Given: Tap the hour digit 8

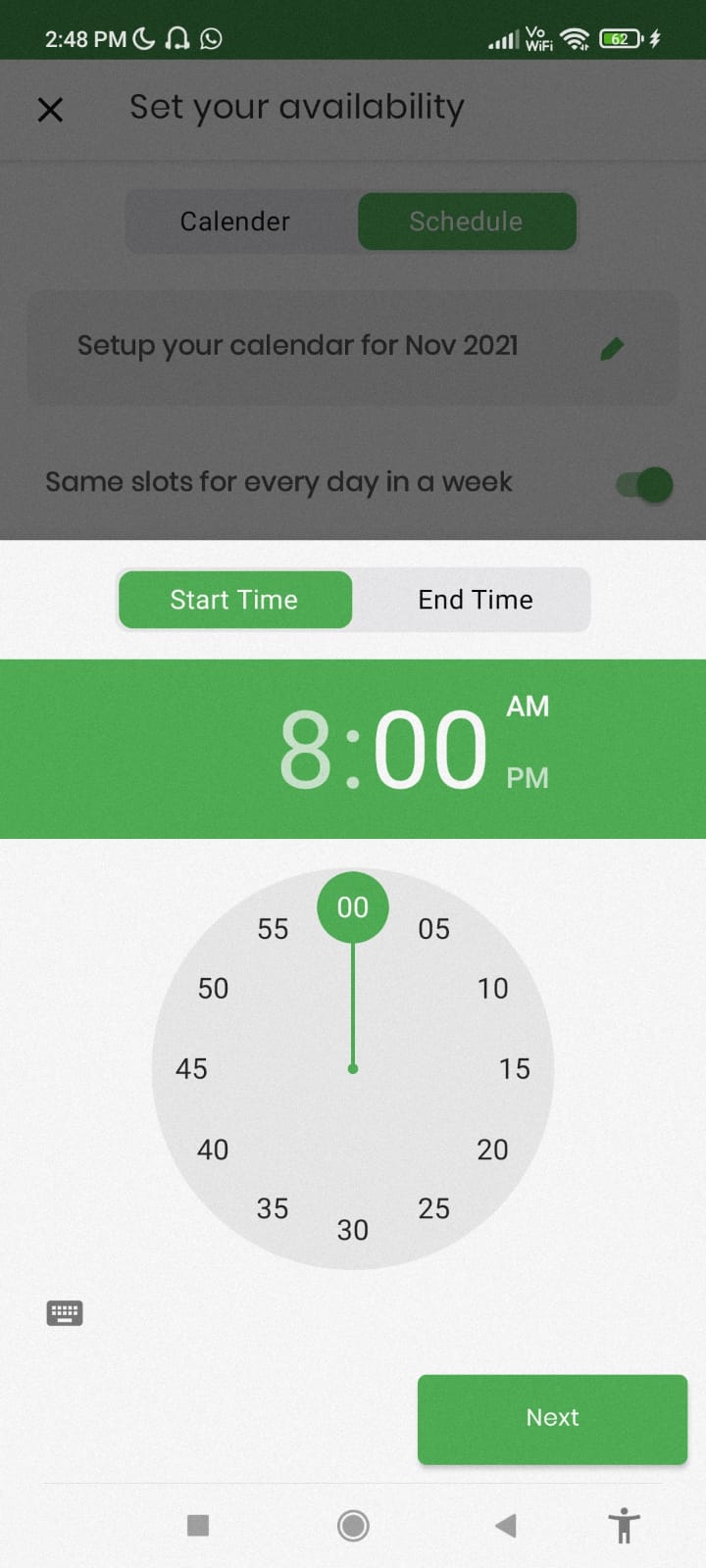Looking at the screenshot, I should click(x=305, y=750).
